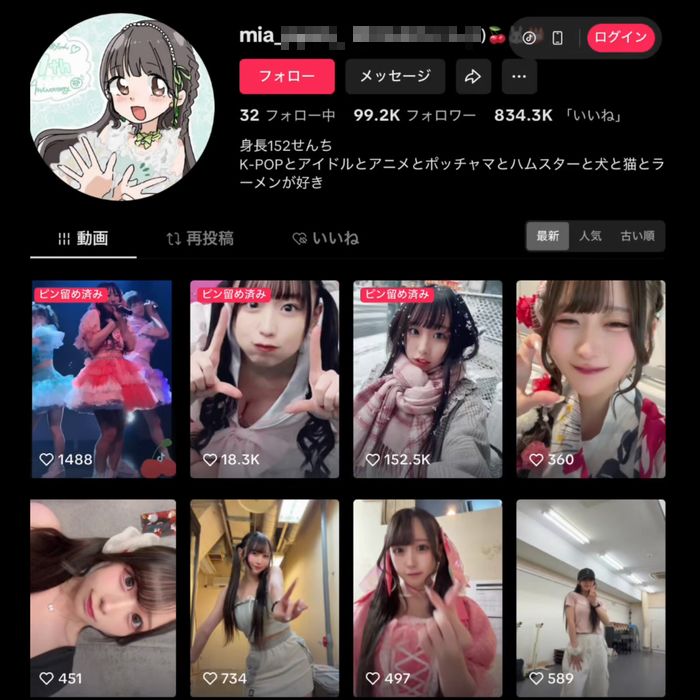Screen dimensions: 700x700
Task: Open the TikTok coin icon beside login
Action: (x=530, y=38)
